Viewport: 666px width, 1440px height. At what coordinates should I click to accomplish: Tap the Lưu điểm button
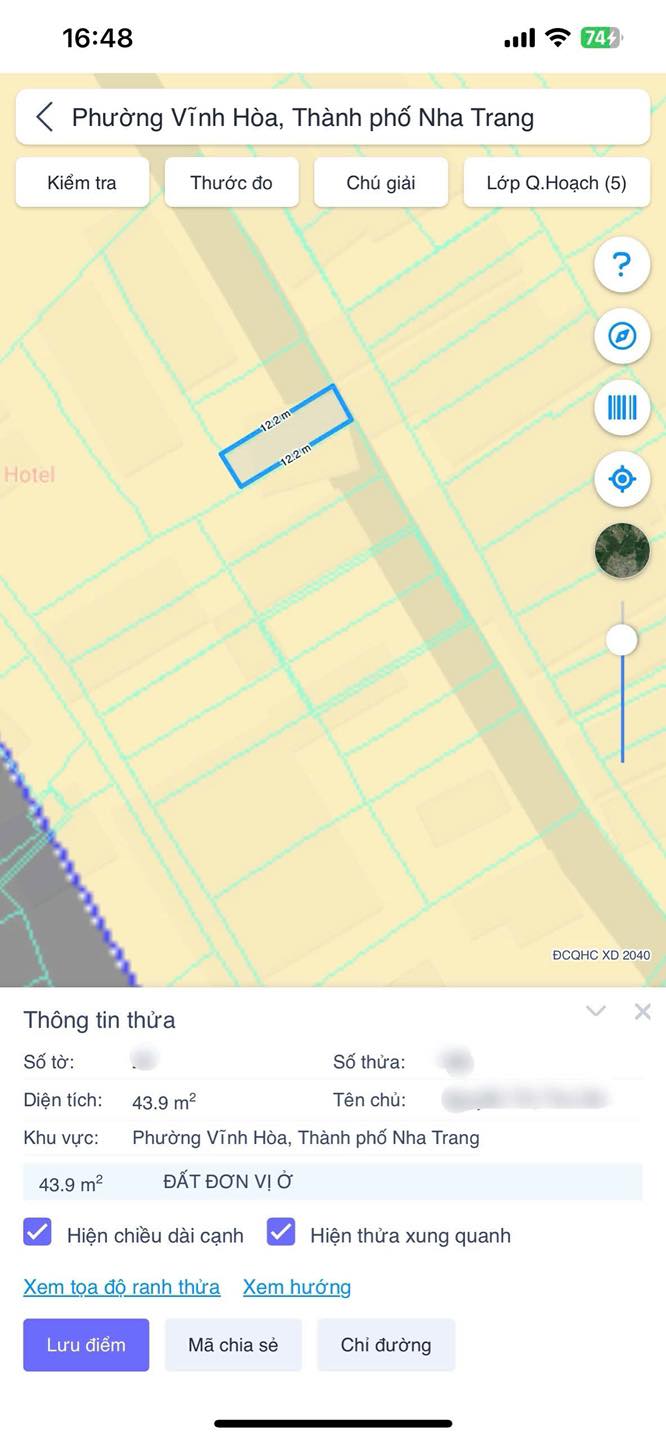[86, 1344]
